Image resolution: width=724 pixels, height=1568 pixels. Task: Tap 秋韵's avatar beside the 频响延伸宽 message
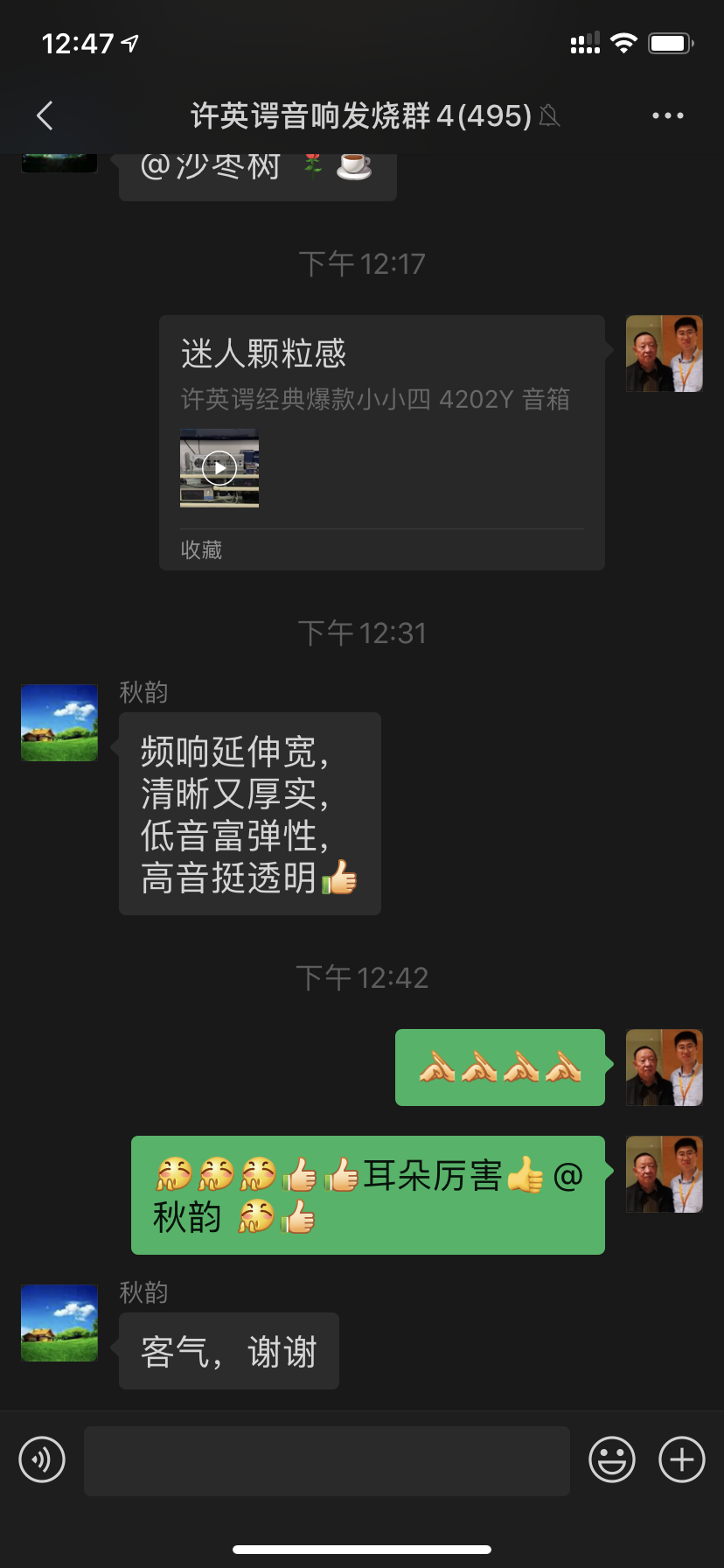(x=59, y=723)
